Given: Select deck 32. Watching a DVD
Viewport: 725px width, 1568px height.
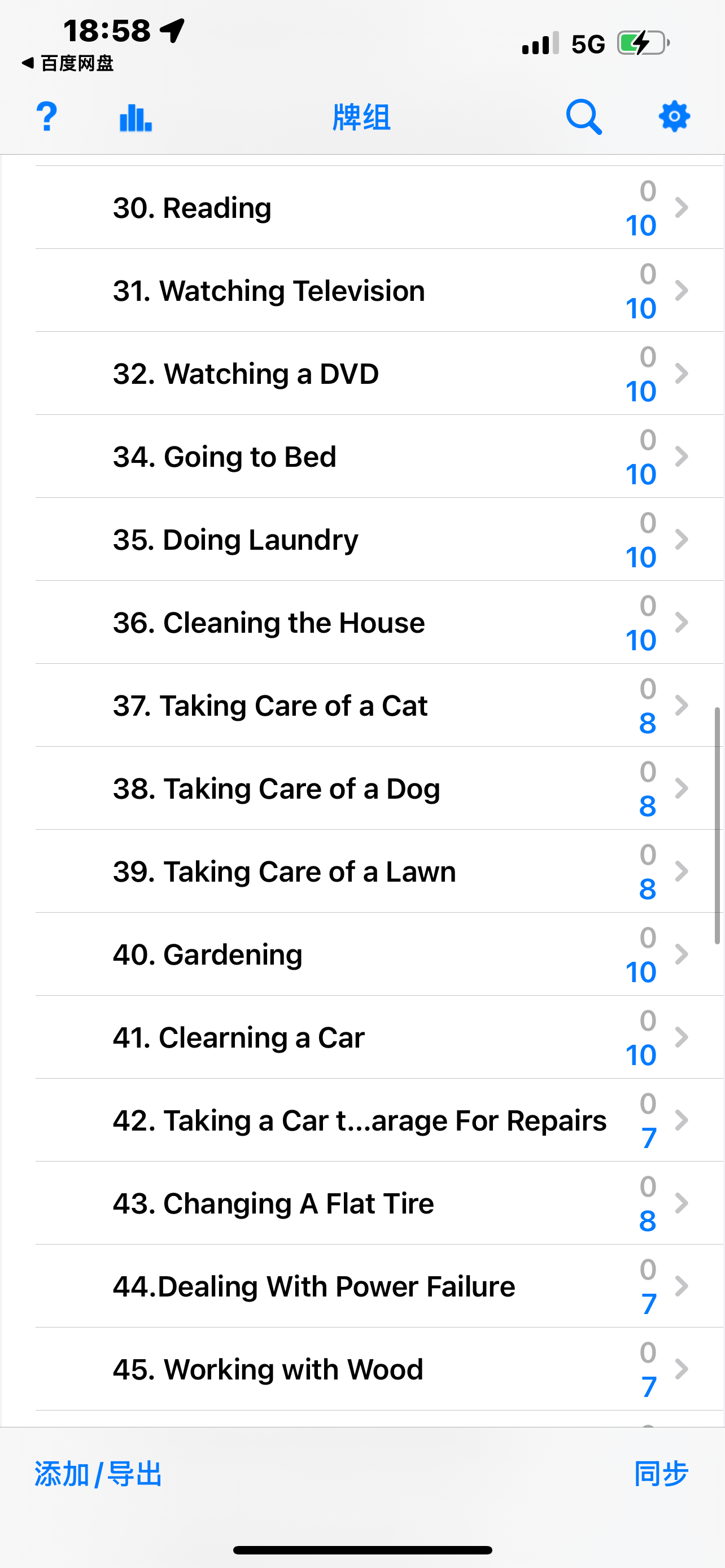Looking at the screenshot, I should pos(379,374).
